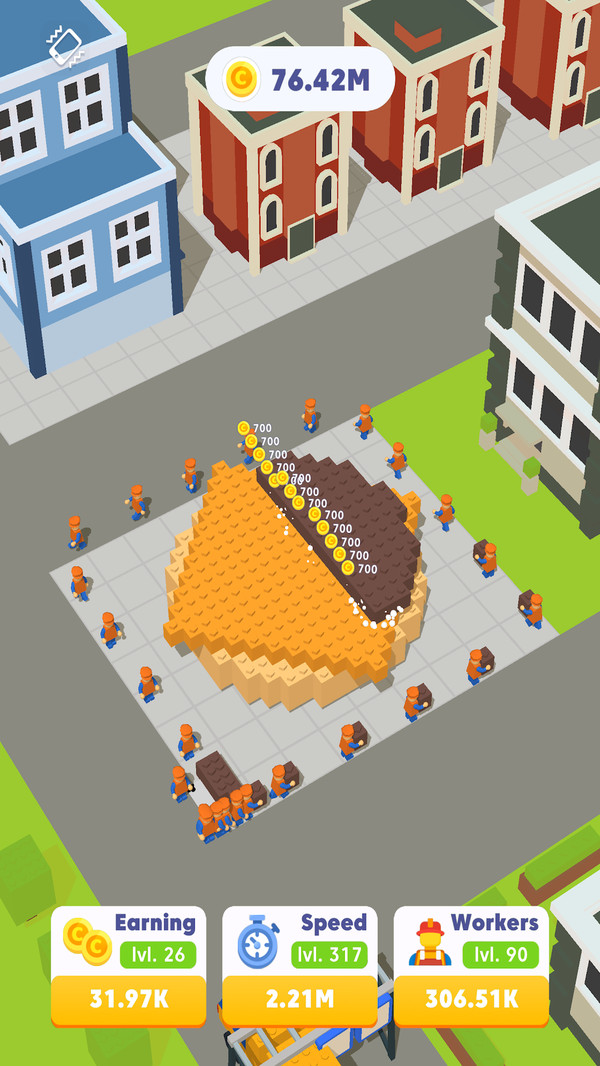This screenshot has width=600, height=1066.
Task: Upgrade Earning for 31.97K
Action: [x=128, y=998]
